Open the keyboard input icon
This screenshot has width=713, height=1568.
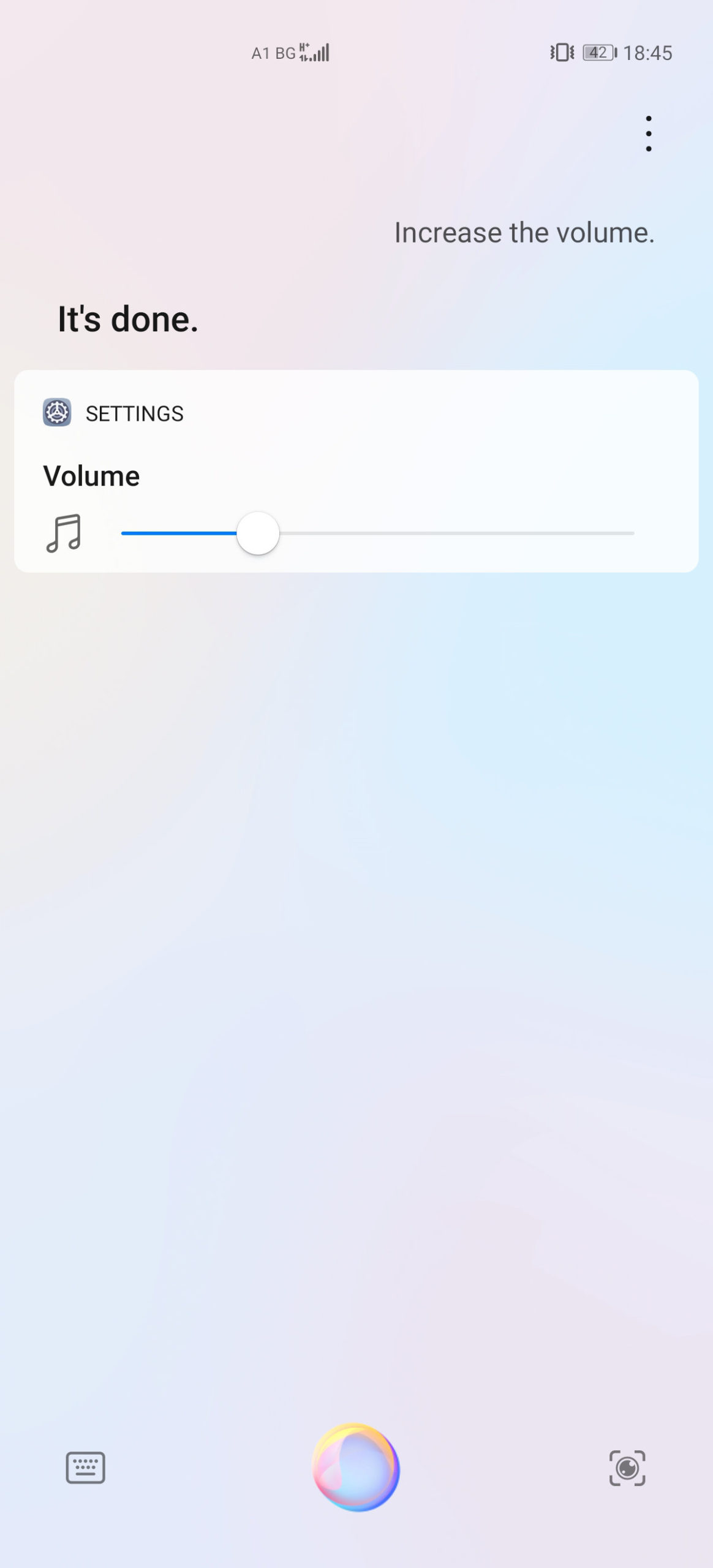[x=85, y=1467]
